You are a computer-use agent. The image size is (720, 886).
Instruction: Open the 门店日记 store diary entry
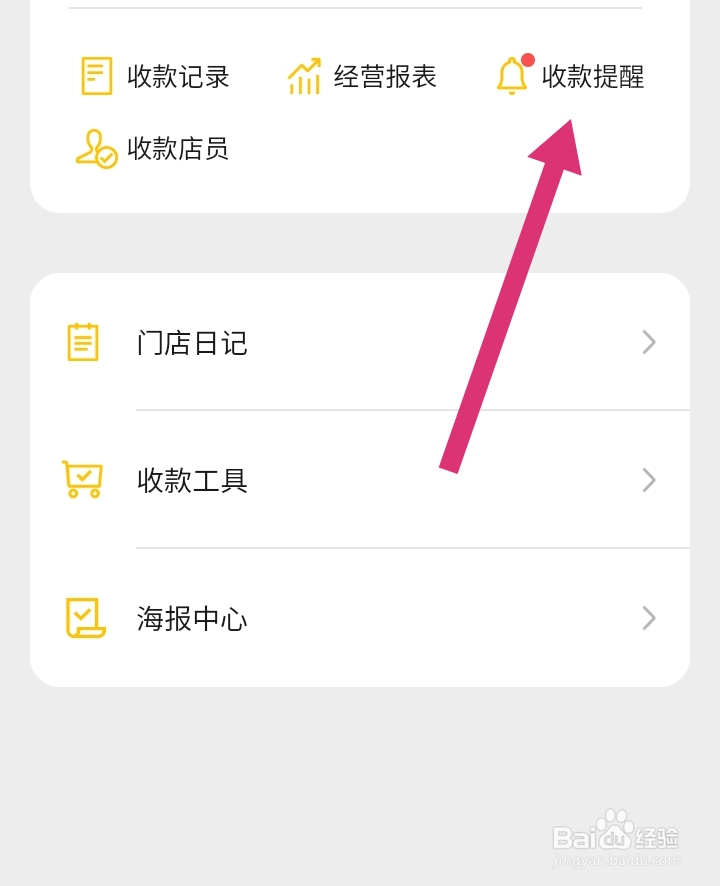pos(192,342)
